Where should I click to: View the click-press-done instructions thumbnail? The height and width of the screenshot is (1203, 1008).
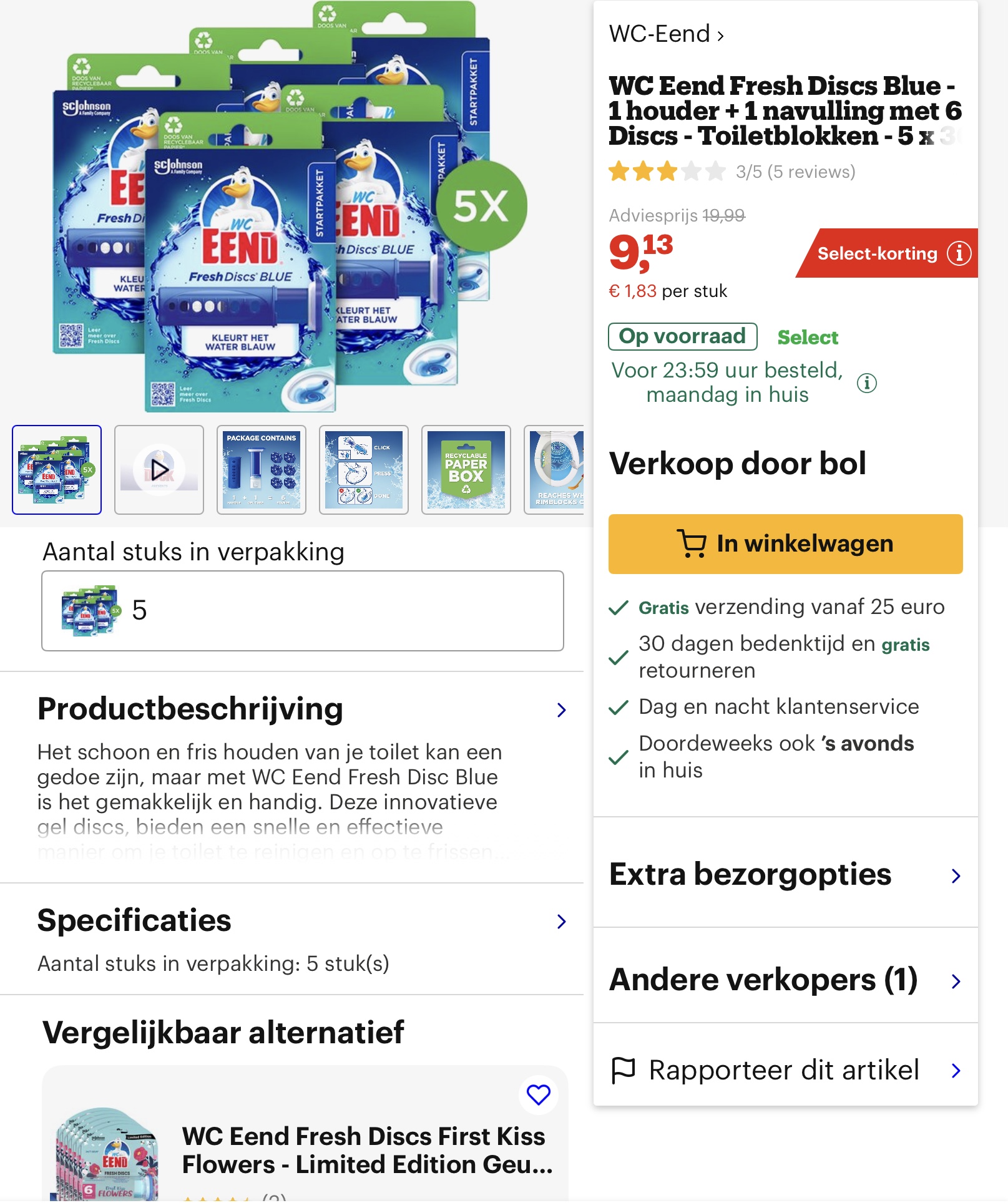pos(363,470)
